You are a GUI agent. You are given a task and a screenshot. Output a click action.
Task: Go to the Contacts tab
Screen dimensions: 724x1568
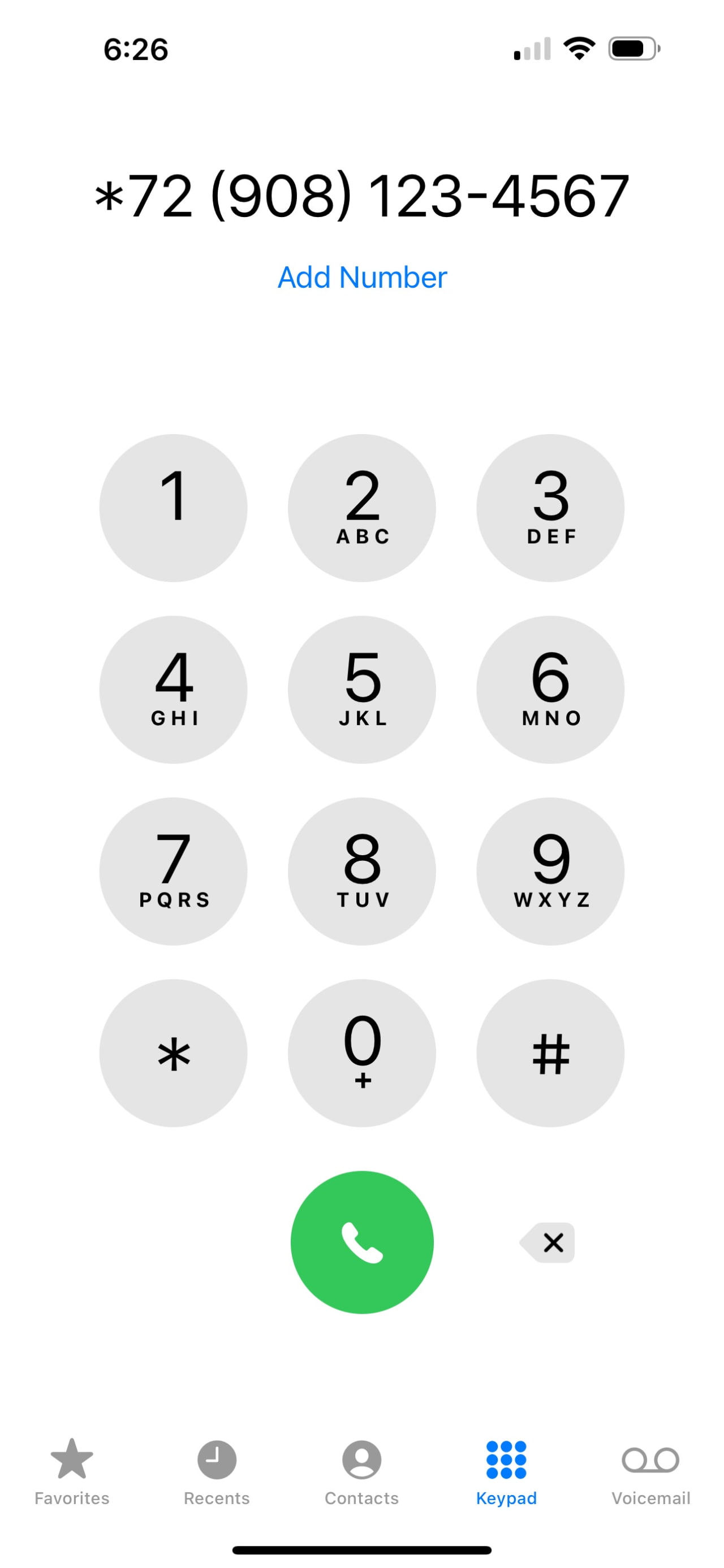[x=361, y=1471]
